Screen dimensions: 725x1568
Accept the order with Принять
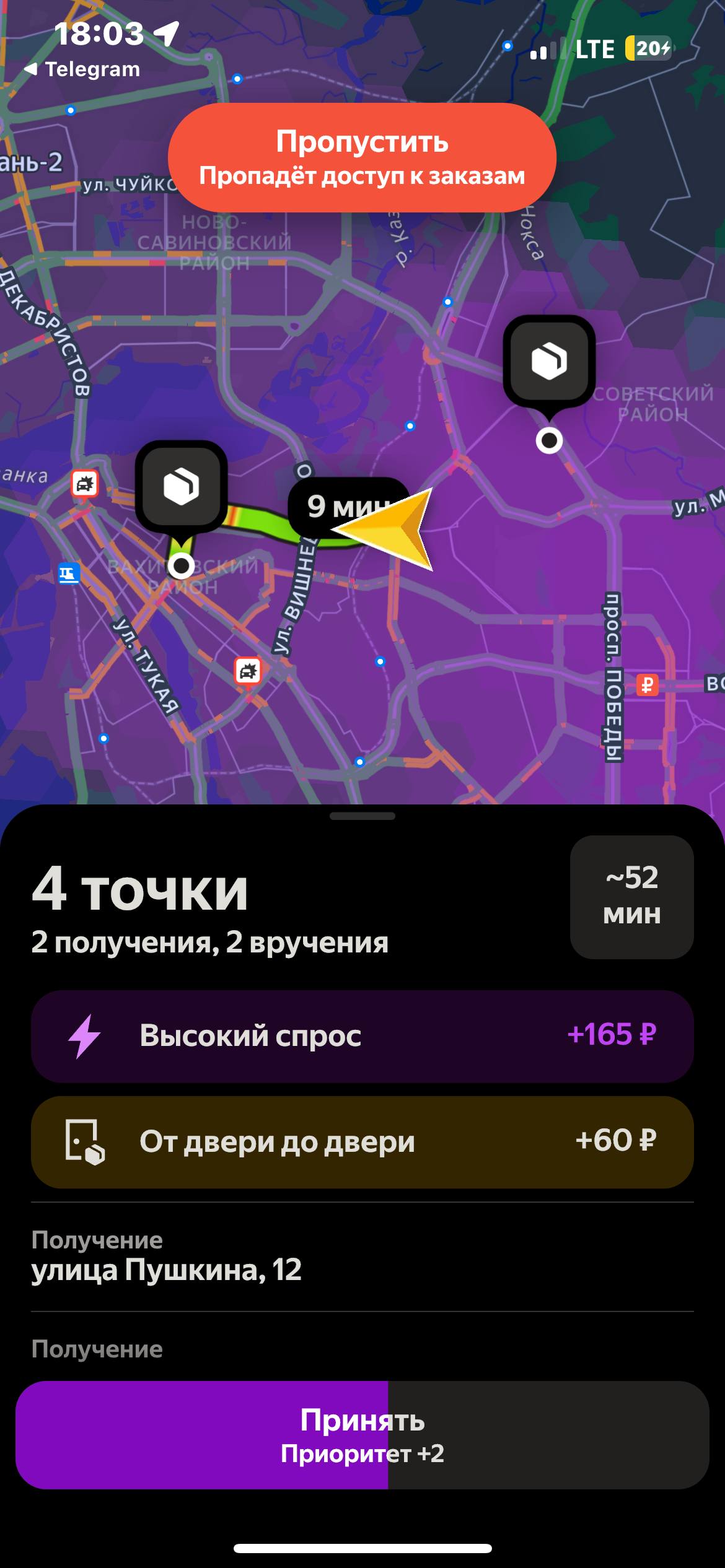click(362, 1435)
